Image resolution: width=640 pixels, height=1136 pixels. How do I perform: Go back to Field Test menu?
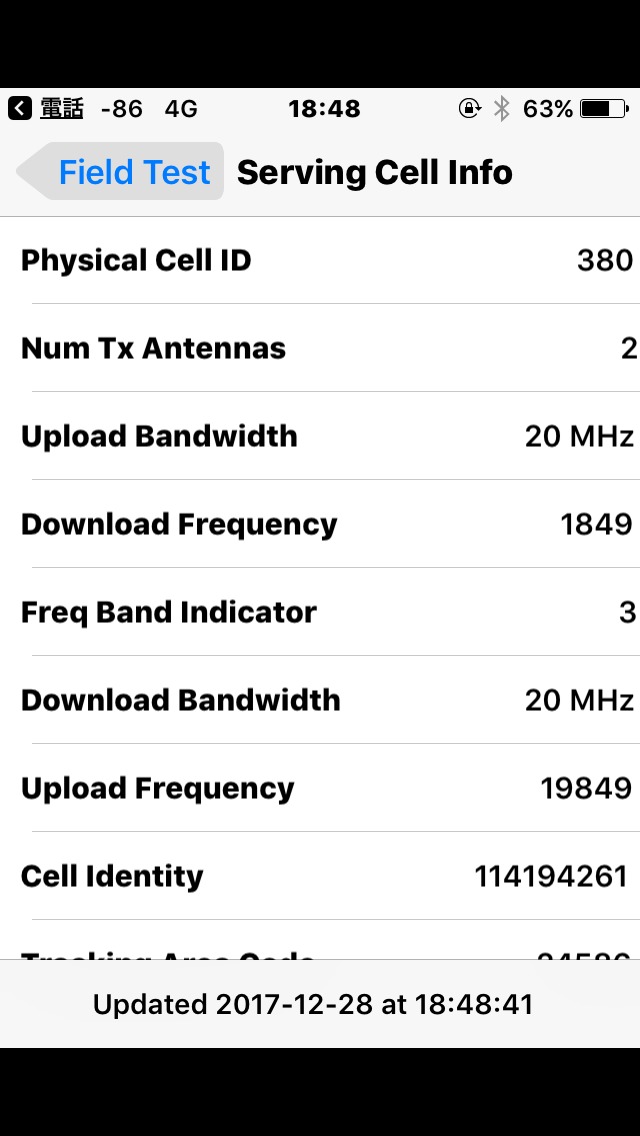point(122,172)
